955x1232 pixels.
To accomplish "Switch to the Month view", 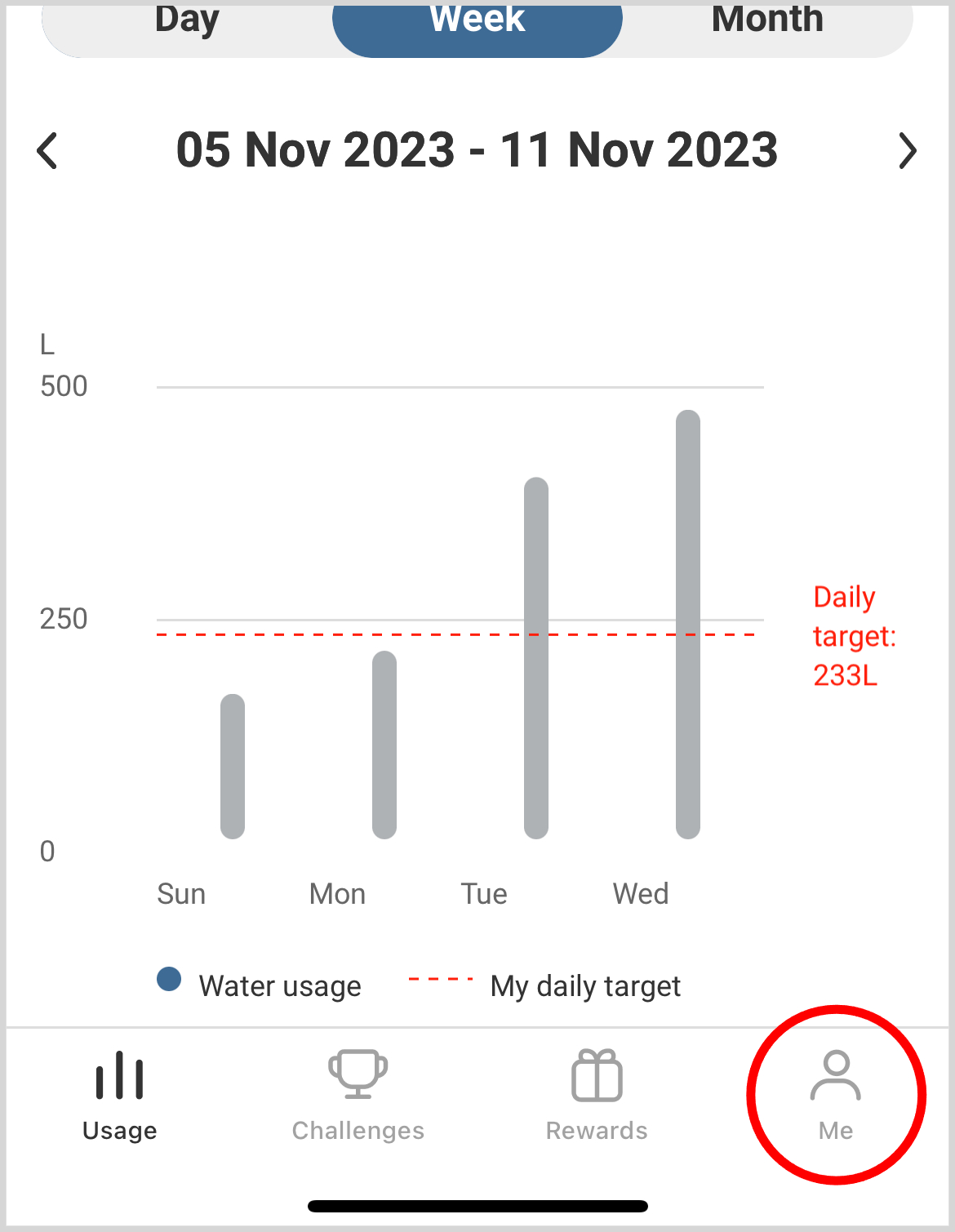I will [x=767, y=23].
